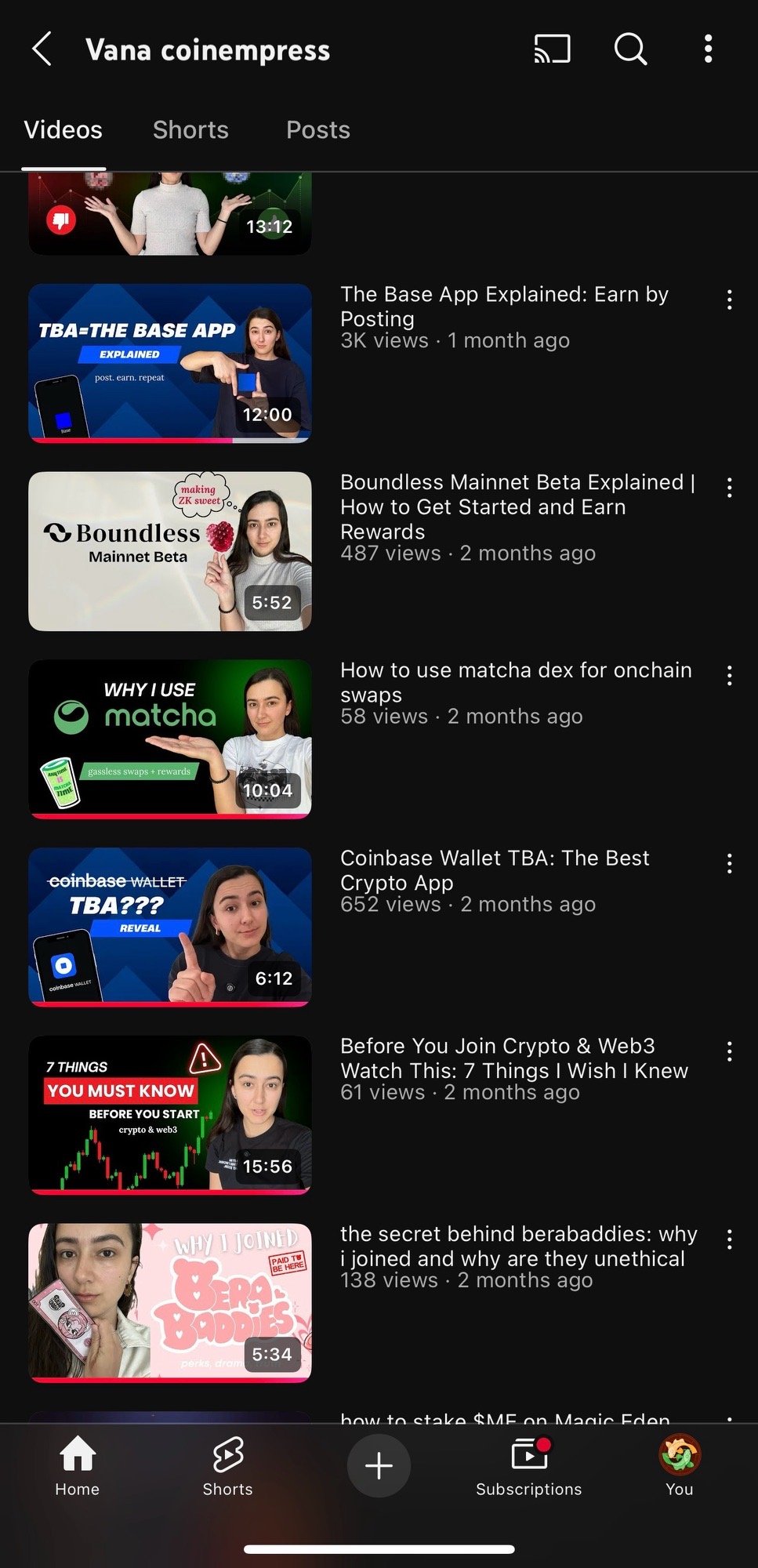Open options for The Base App Explained
Image resolution: width=758 pixels, height=1568 pixels.
click(729, 299)
